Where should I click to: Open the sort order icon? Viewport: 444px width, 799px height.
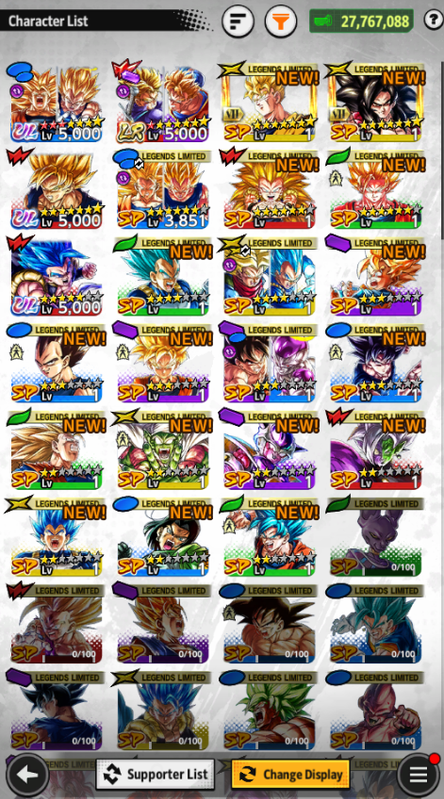coord(238,21)
